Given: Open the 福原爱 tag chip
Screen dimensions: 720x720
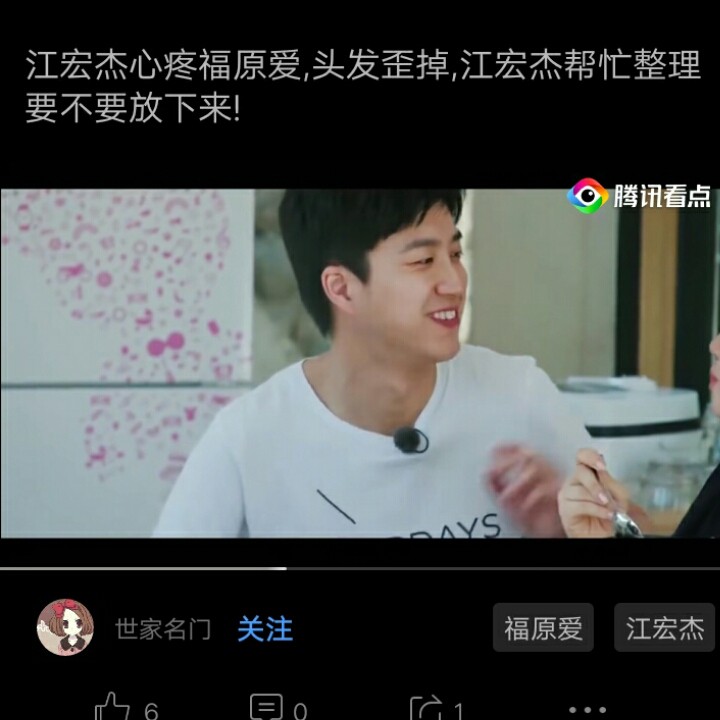Looking at the screenshot, I should coord(543,628).
